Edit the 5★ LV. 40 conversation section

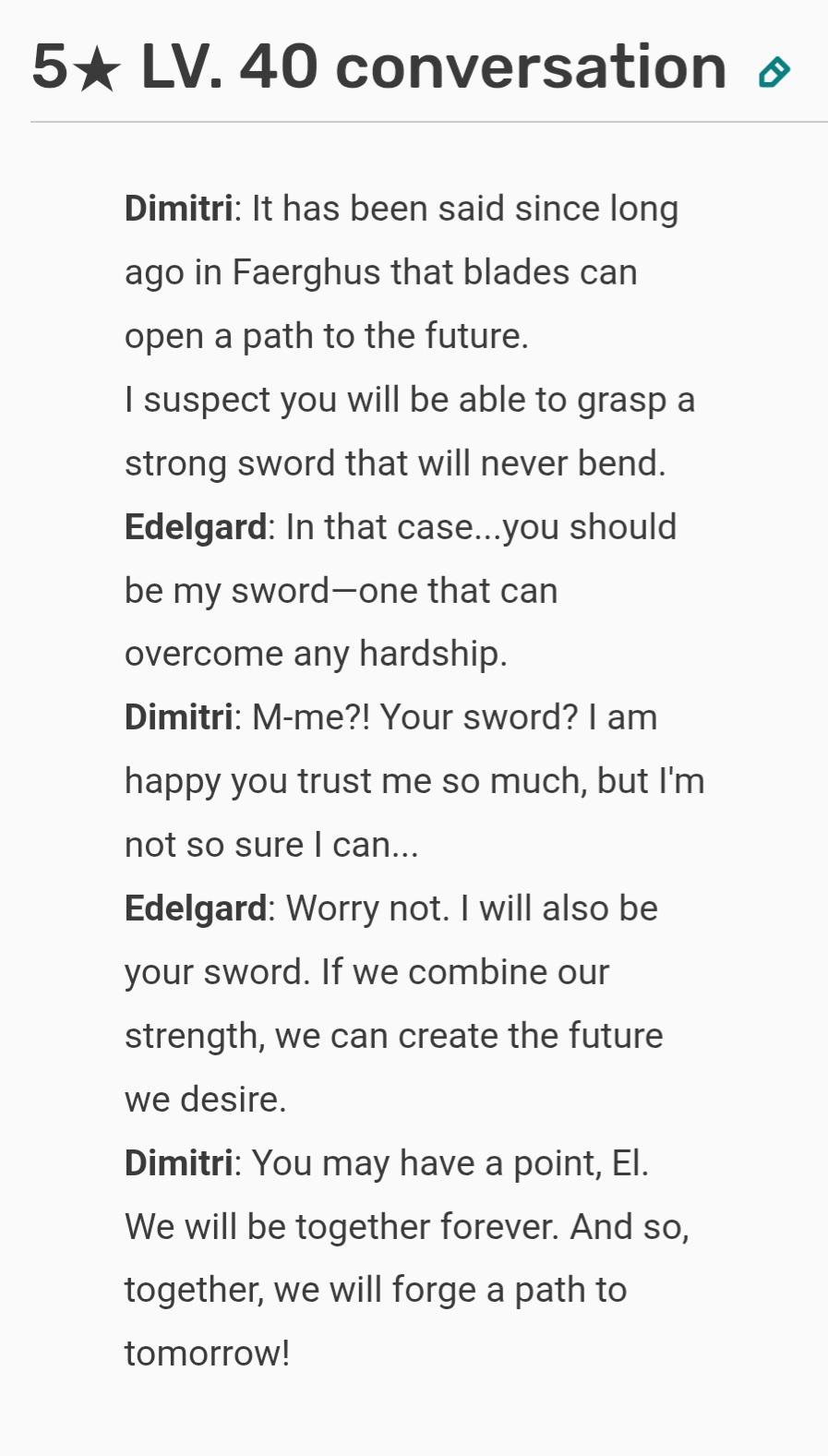774,72
